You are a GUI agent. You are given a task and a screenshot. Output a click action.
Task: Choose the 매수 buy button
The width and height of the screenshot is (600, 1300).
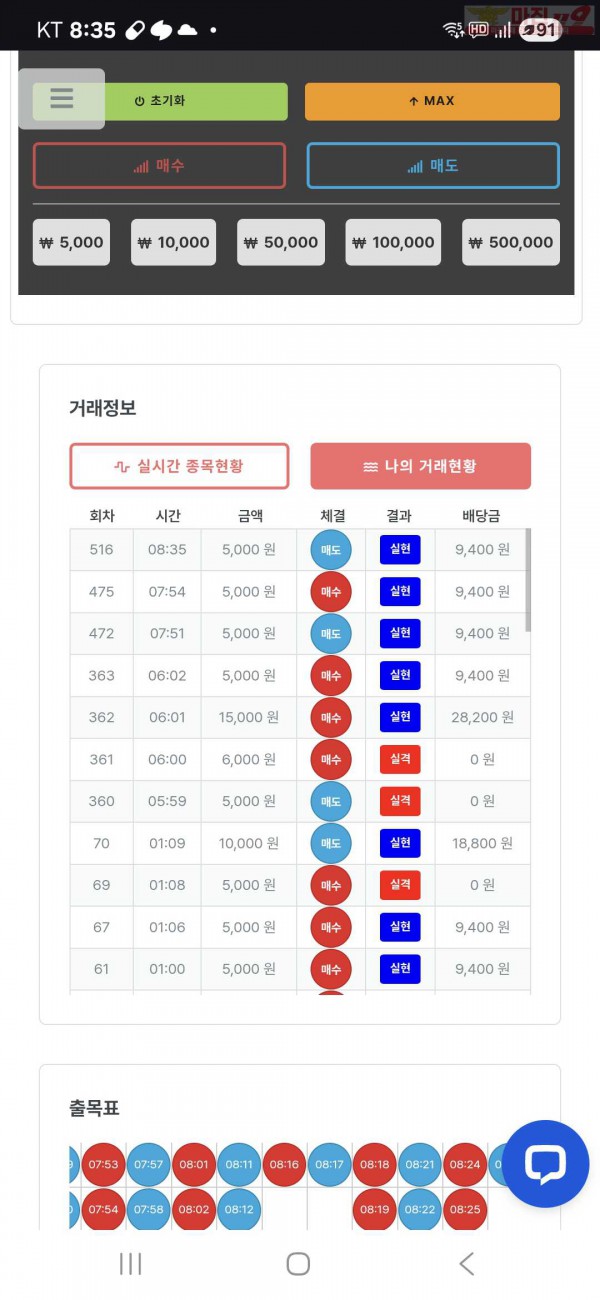point(159,166)
